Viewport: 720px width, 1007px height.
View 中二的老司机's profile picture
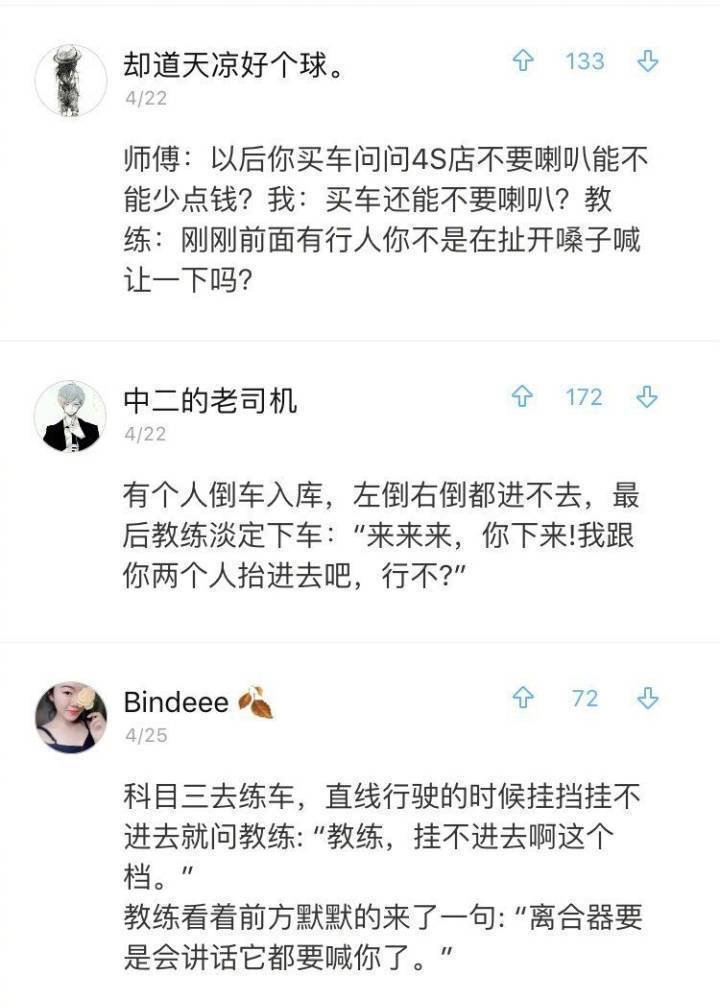pos(70,416)
